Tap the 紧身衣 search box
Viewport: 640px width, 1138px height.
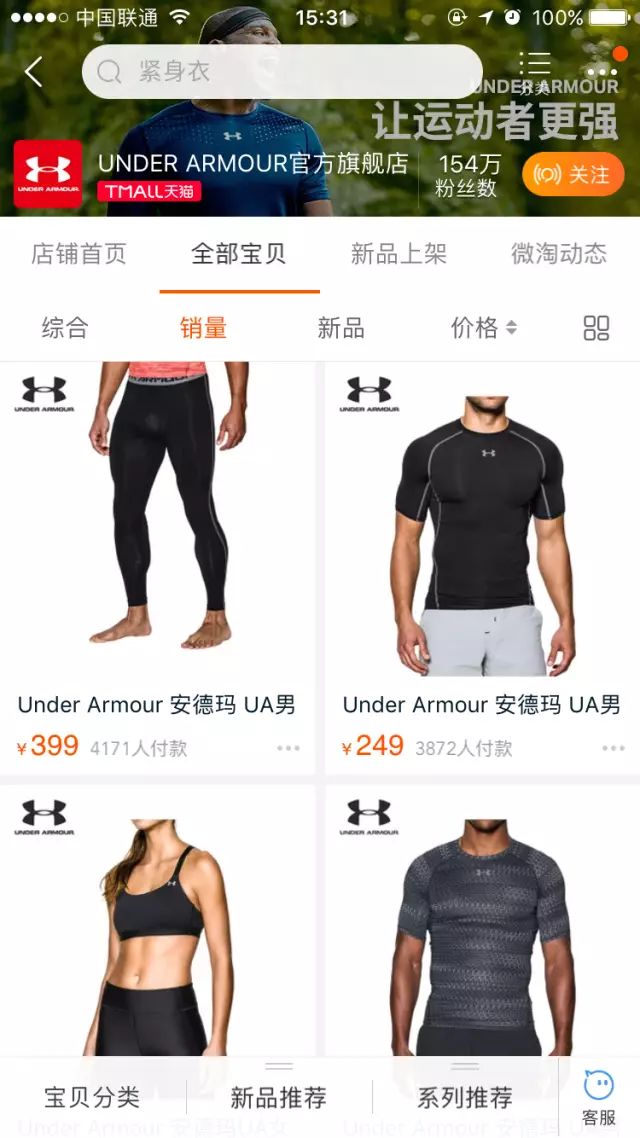[282, 71]
